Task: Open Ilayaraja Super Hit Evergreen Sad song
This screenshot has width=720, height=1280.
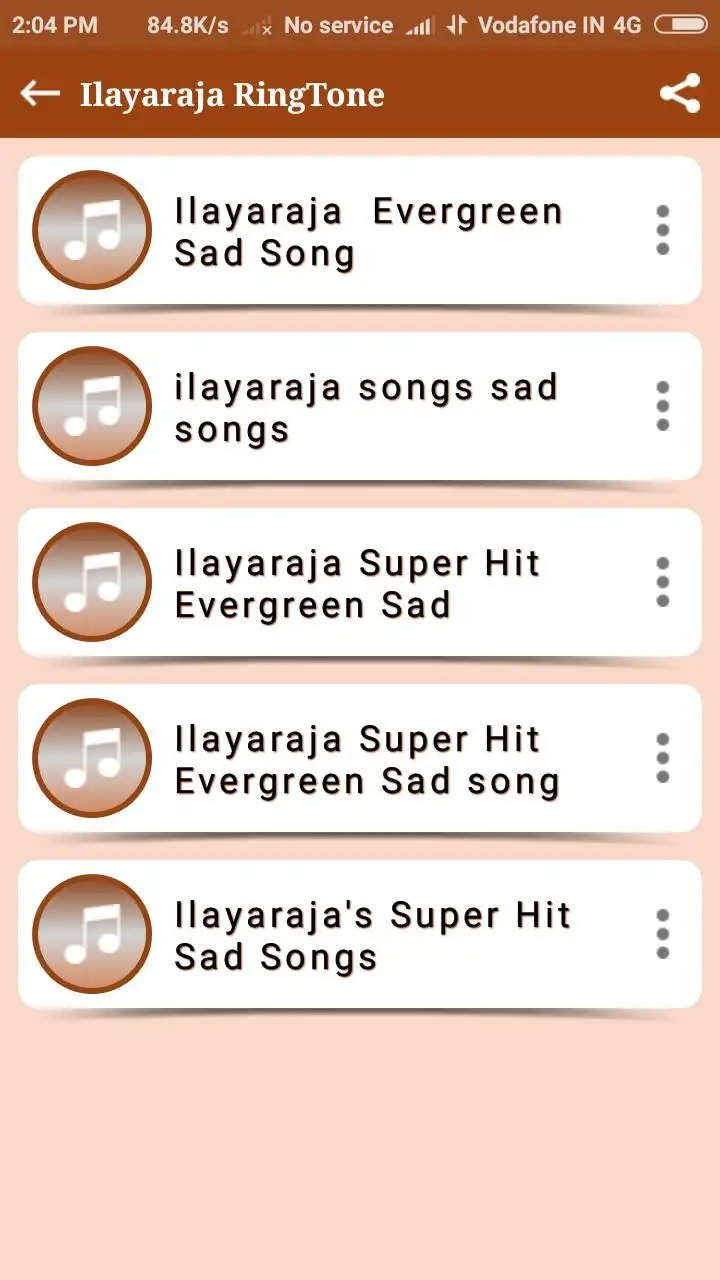Action: tap(366, 759)
